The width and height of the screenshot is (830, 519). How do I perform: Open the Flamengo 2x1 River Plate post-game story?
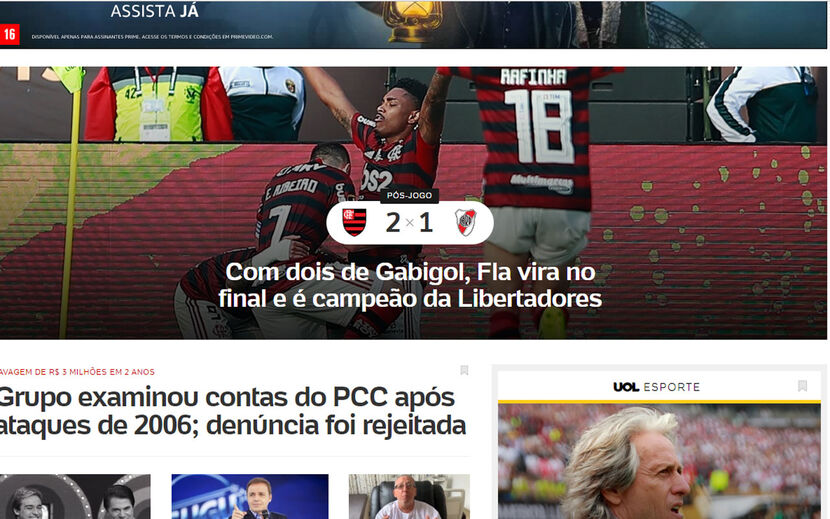tap(410, 222)
